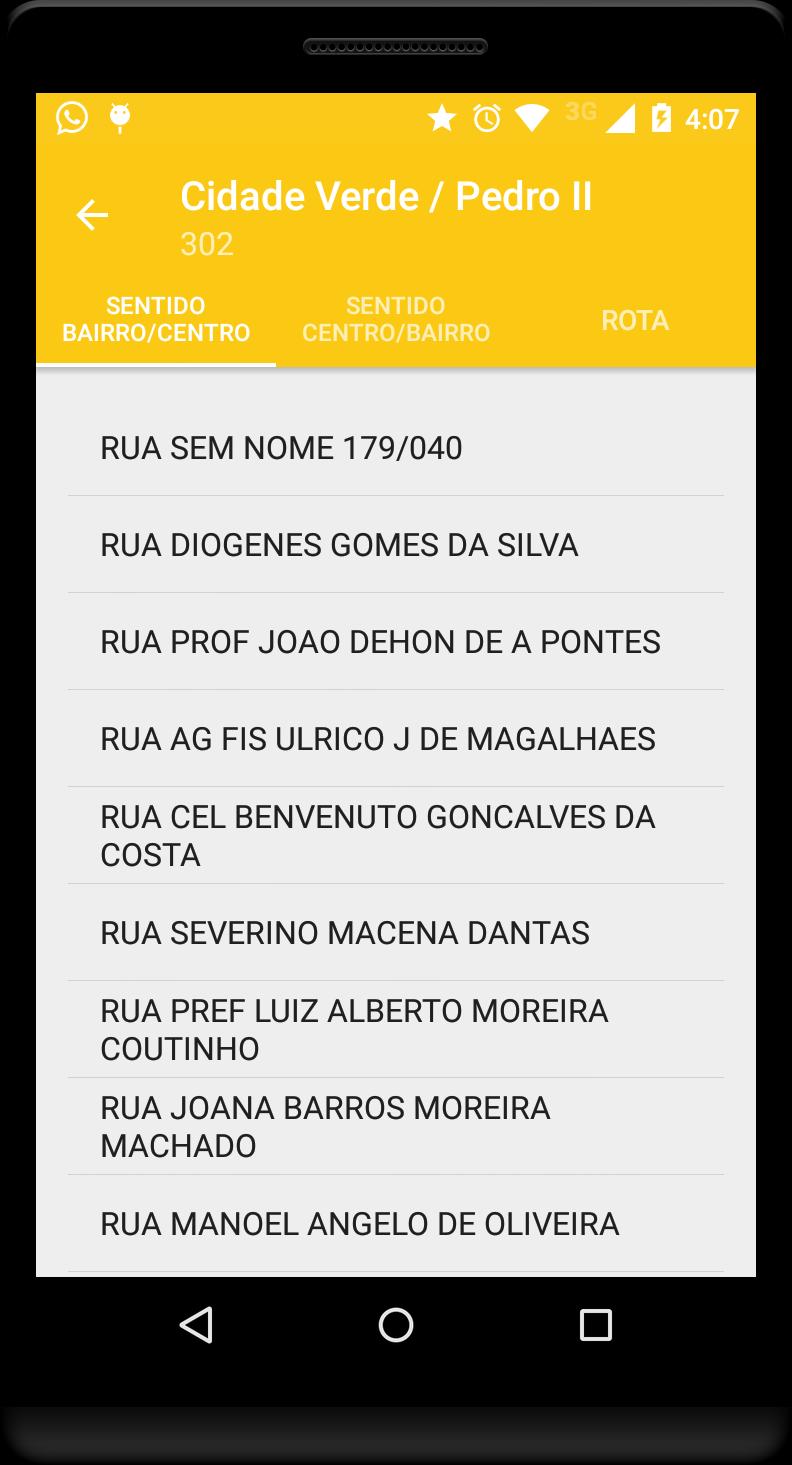Select the Sentido Bairro/Centro tab
Screen dimensions: 792x1465
pyautogui.click(x=156, y=320)
